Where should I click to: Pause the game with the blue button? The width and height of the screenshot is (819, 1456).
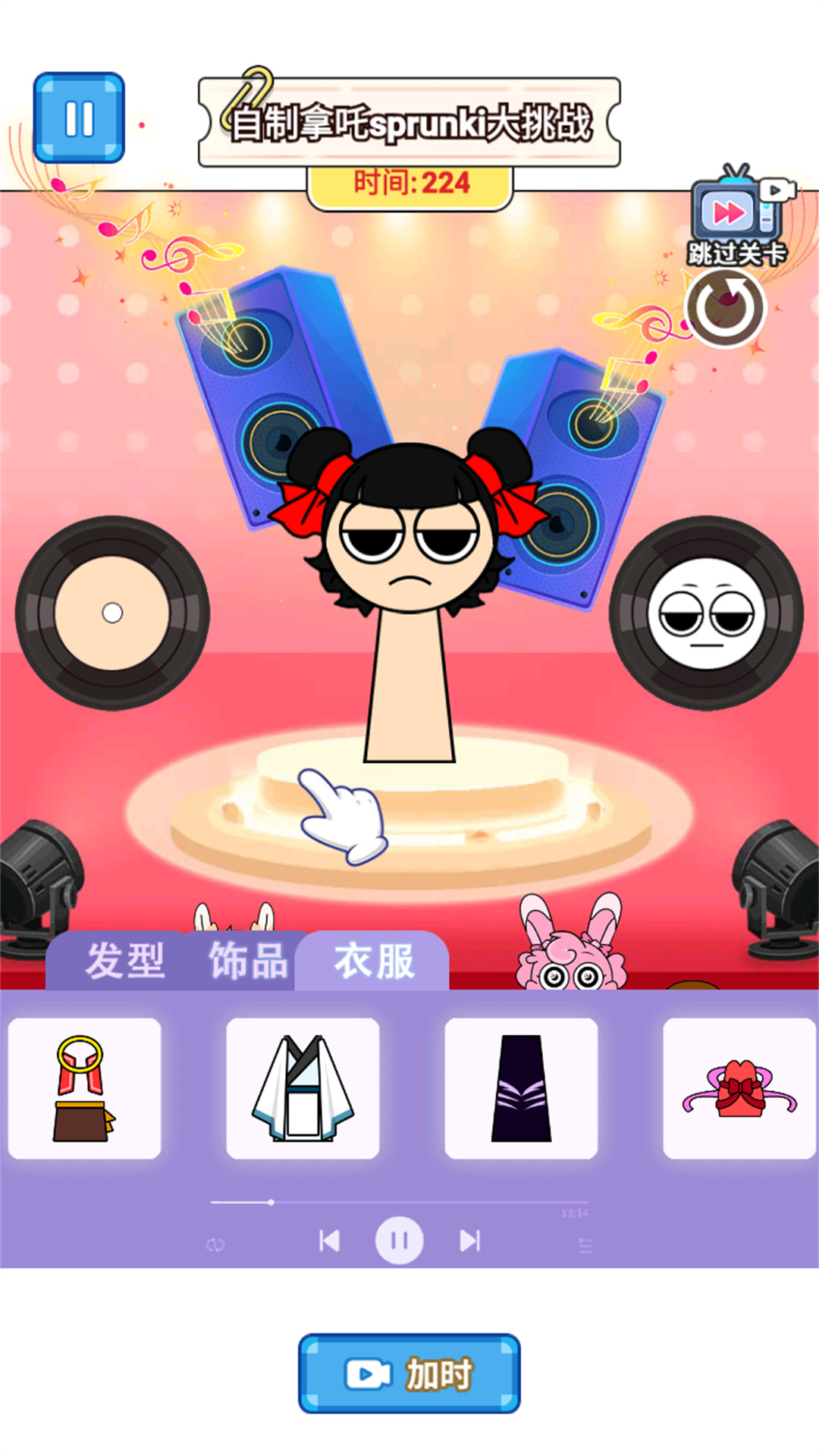(x=79, y=118)
